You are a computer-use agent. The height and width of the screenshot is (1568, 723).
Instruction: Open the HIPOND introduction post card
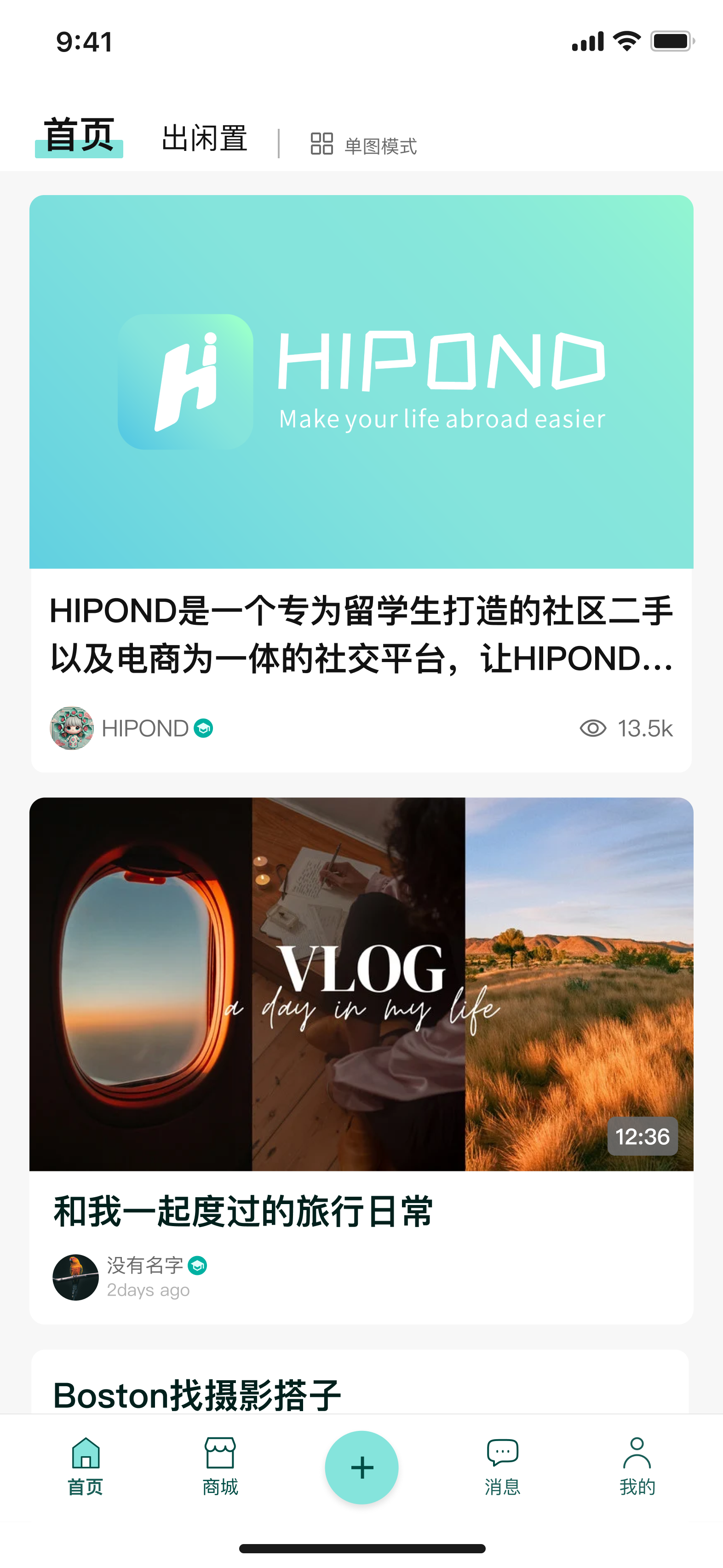tap(361, 634)
